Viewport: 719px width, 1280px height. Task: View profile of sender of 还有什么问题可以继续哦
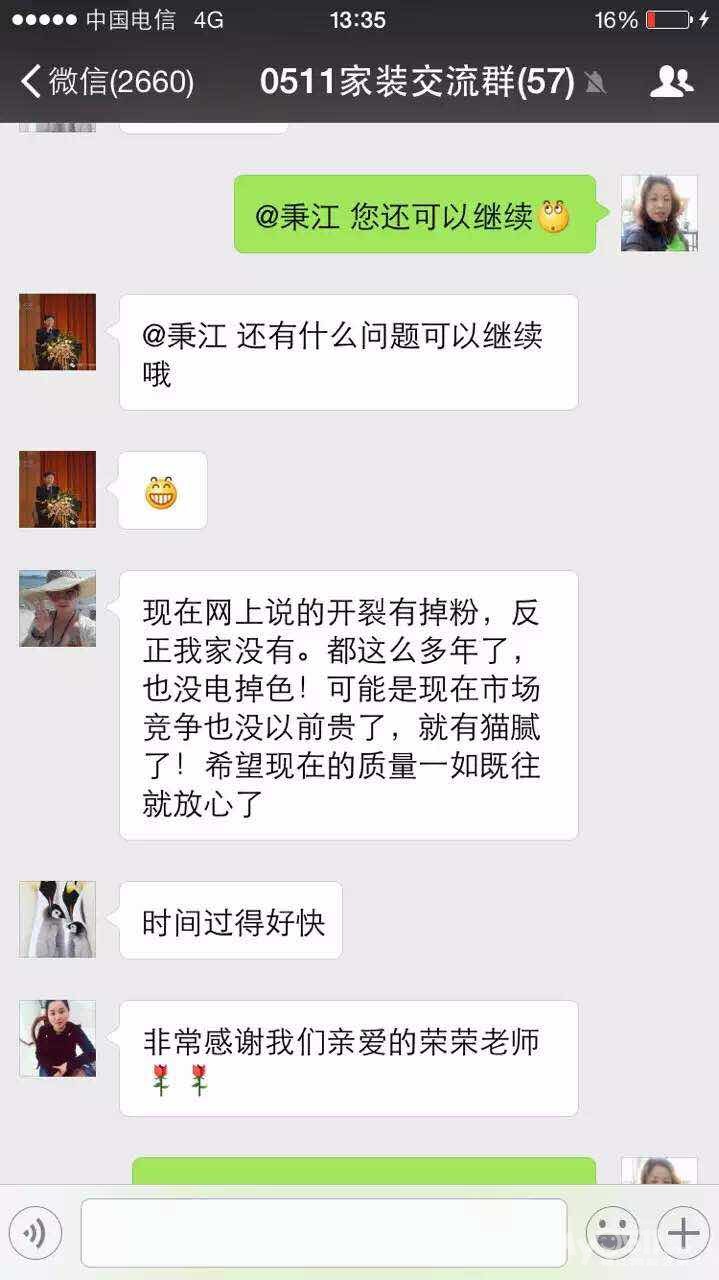pos(58,332)
